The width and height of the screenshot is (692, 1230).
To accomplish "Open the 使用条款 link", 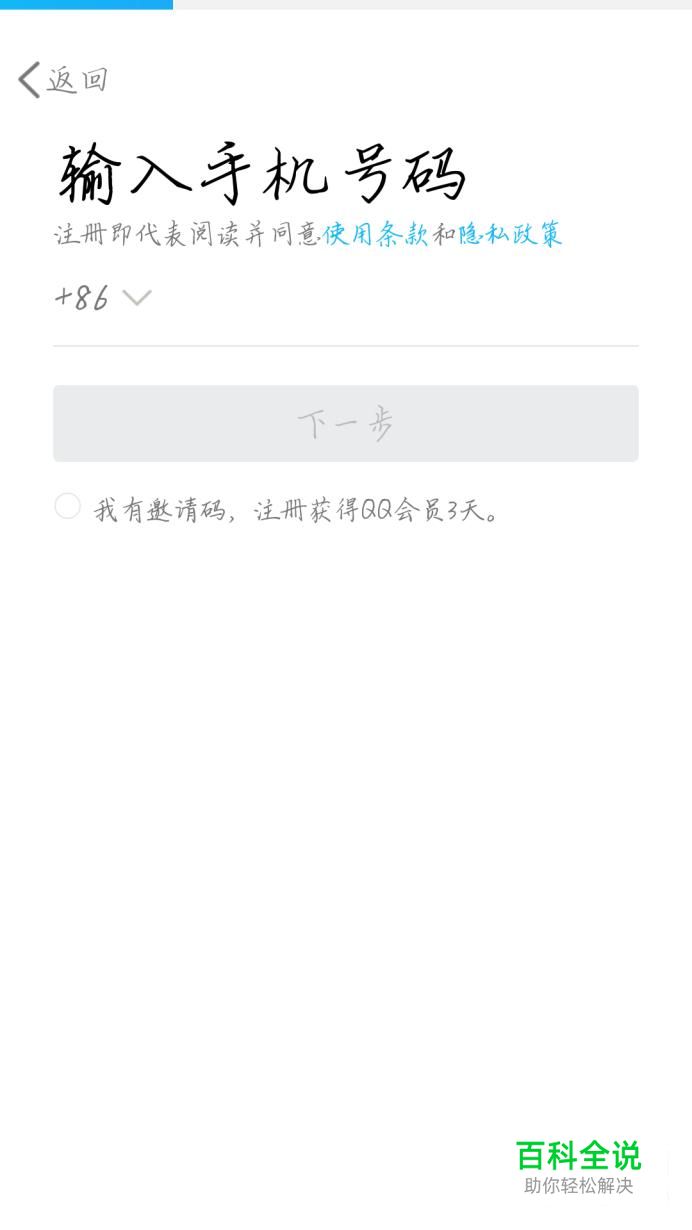I will coord(376,234).
